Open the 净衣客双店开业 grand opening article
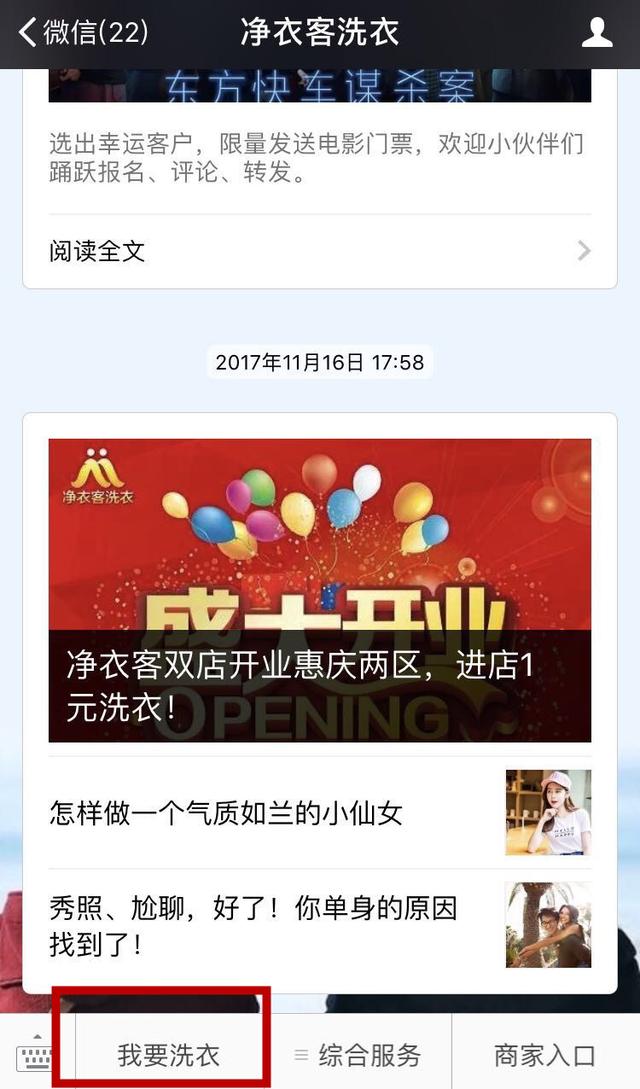Screen dimensions: 640x1089 point(320,590)
